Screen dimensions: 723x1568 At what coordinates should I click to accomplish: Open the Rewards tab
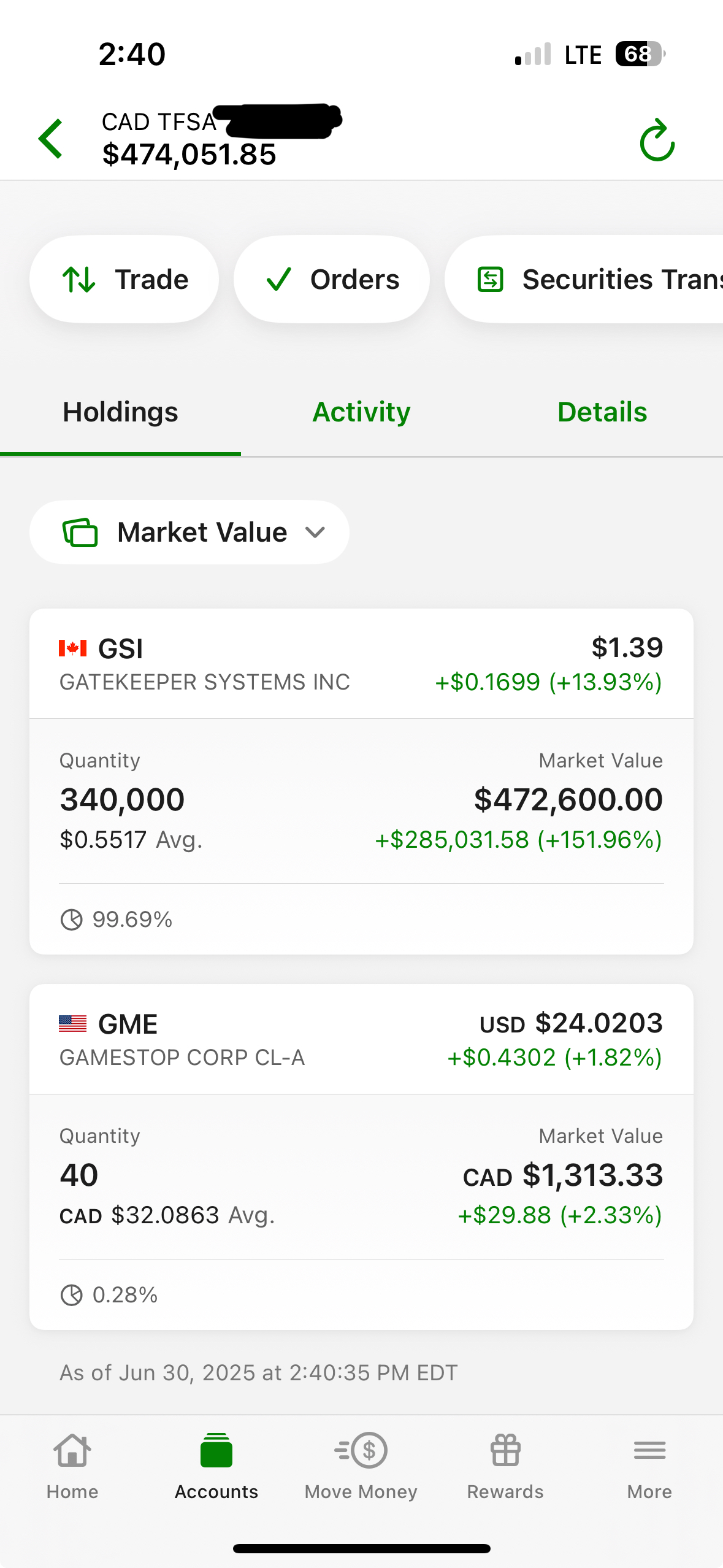click(x=505, y=1467)
